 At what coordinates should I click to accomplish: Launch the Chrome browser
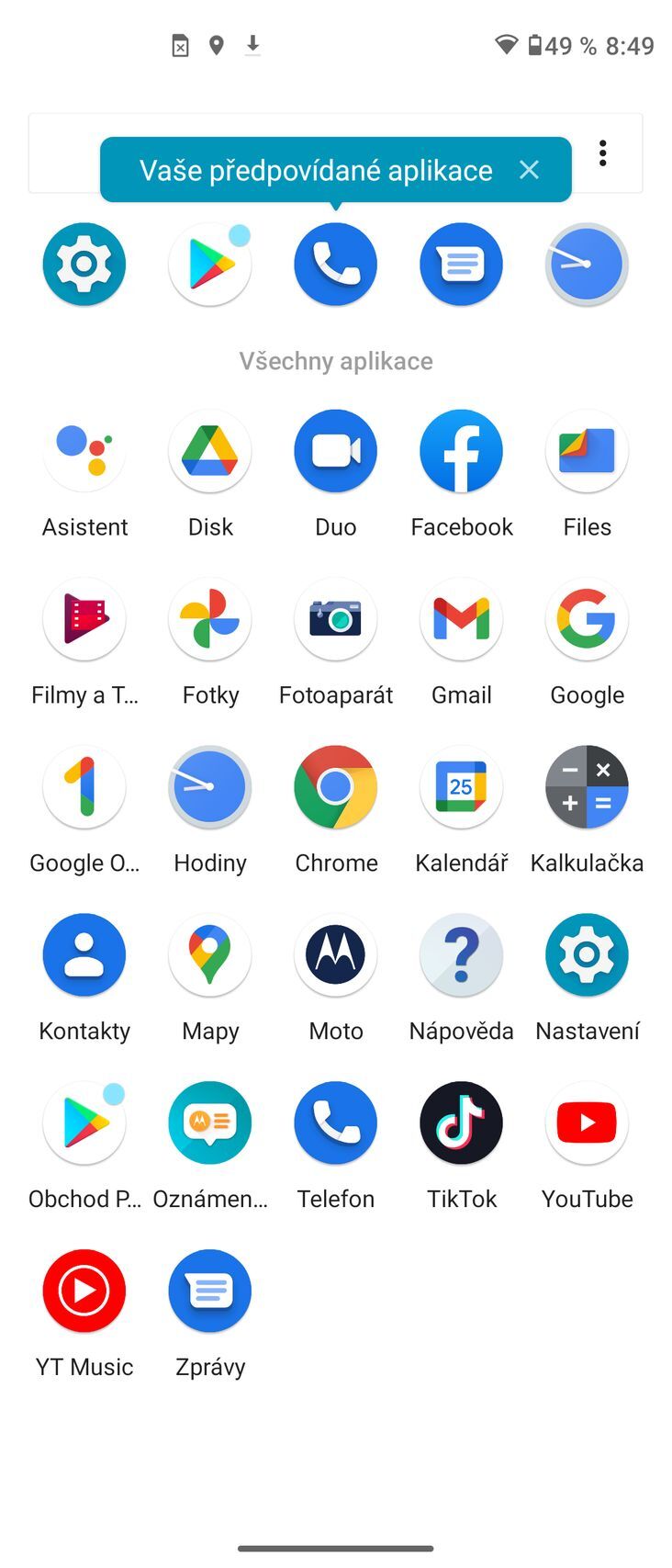coord(335,787)
